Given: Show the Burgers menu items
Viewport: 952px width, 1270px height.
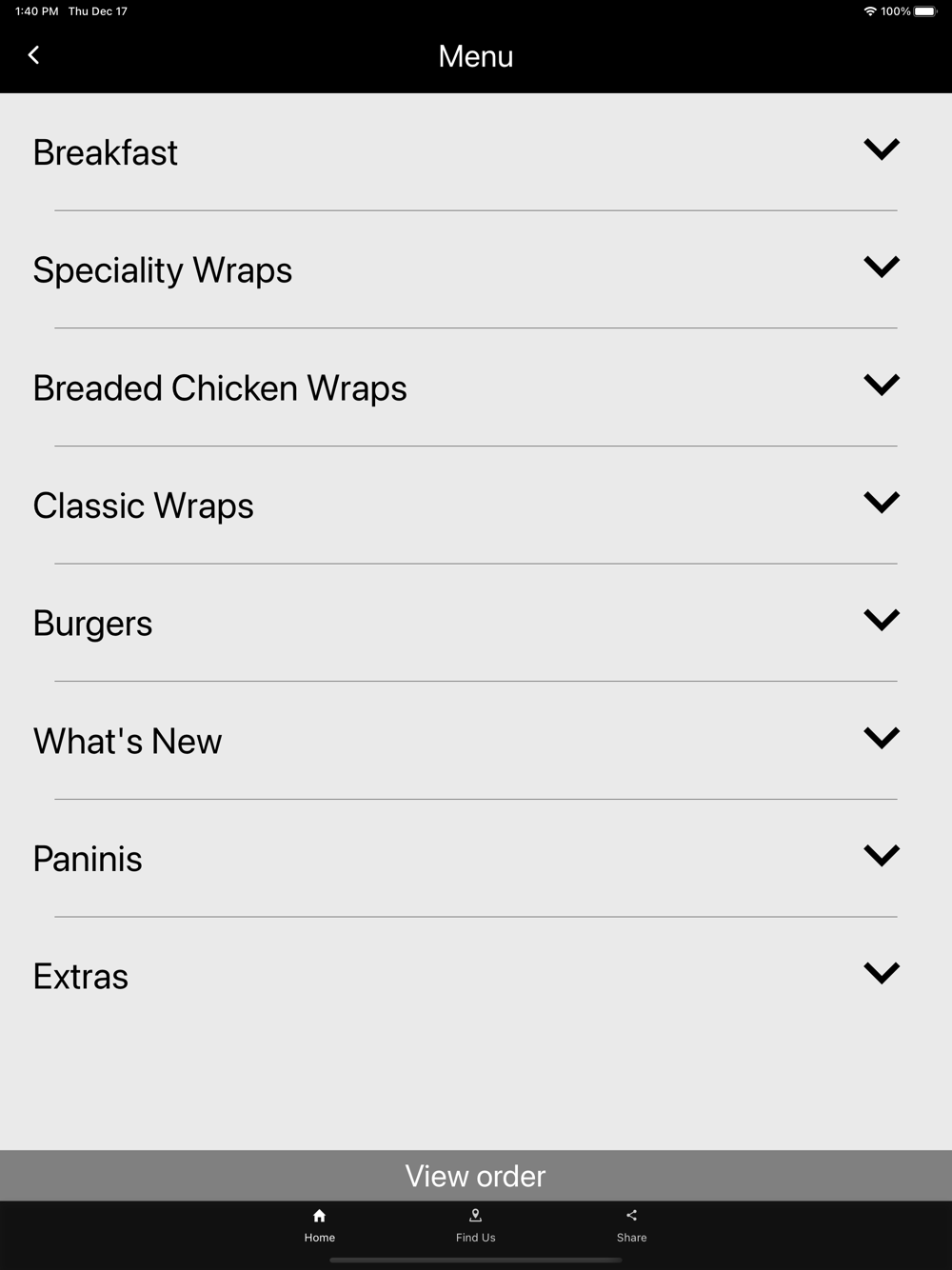Looking at the screenshot, I should (881, 622).
